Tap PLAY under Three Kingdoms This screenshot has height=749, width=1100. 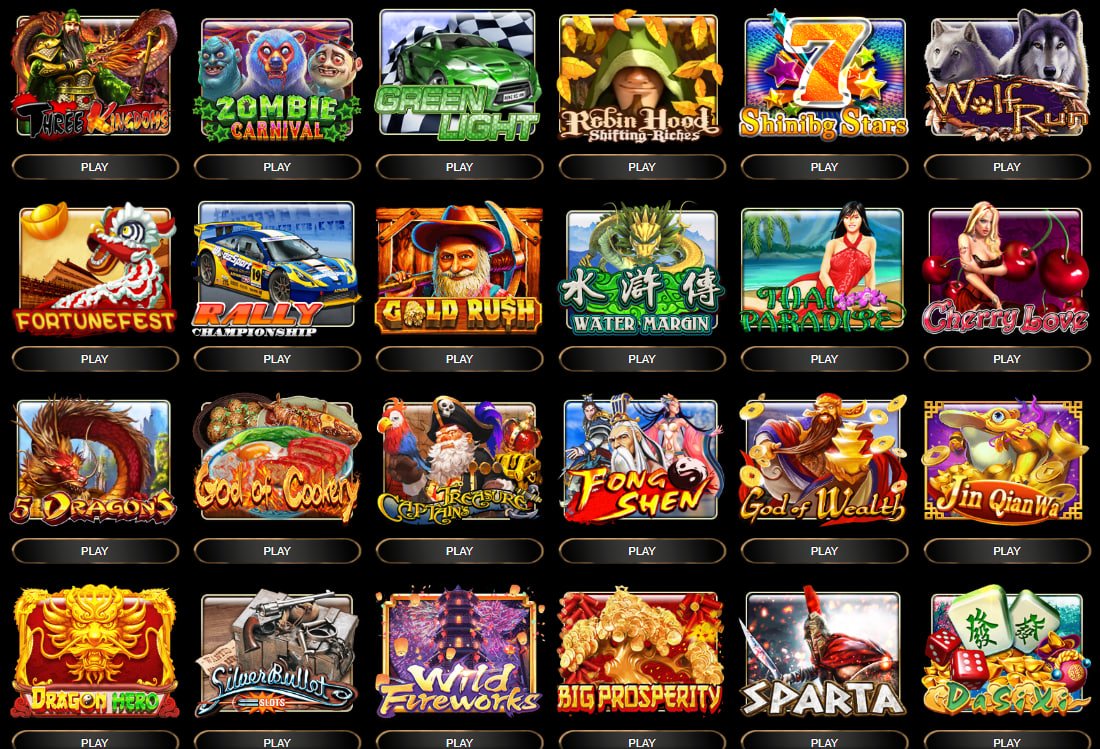click(94, 167)
